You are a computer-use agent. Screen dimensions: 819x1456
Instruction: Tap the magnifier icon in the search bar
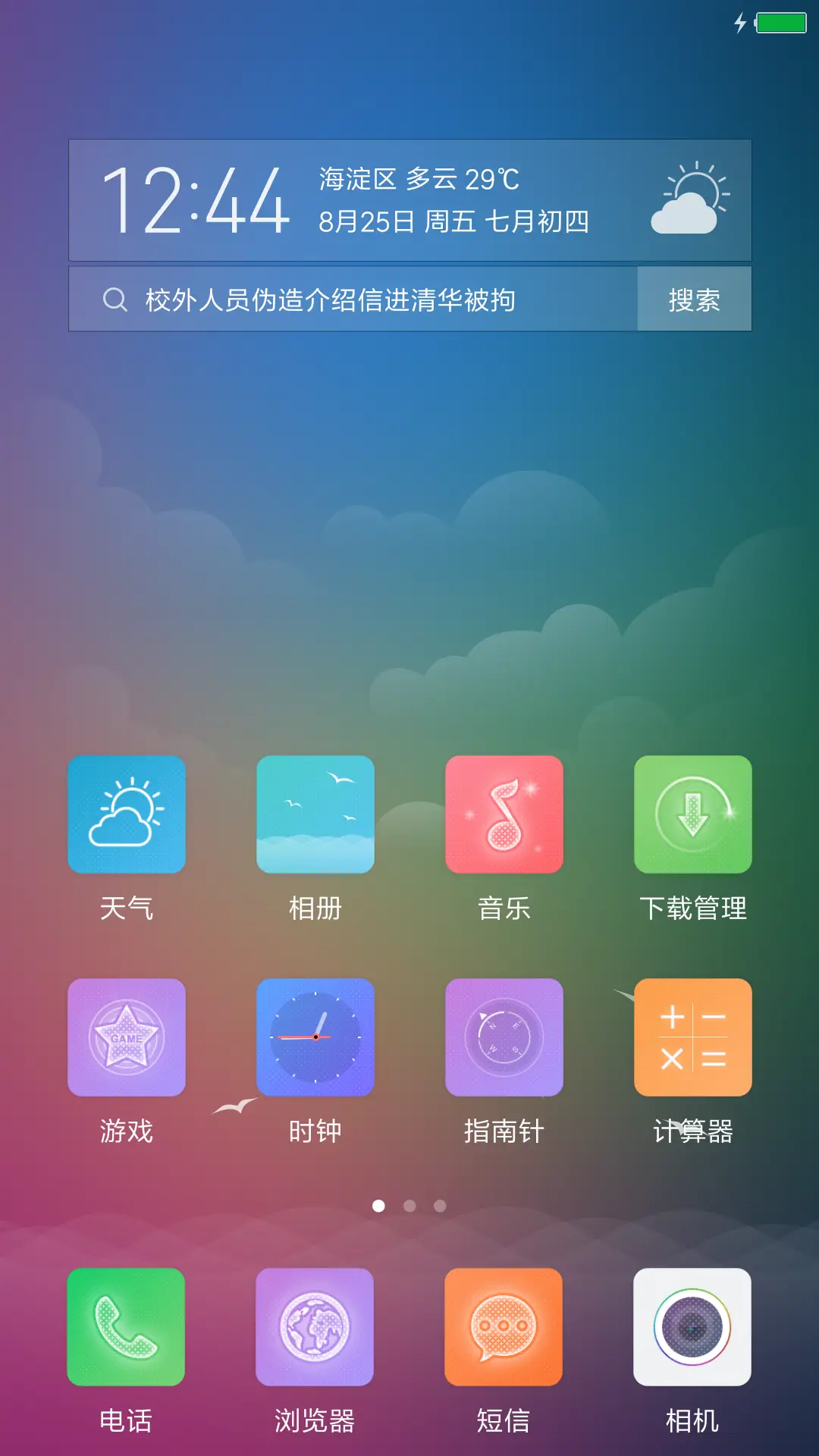click(115, 300)
